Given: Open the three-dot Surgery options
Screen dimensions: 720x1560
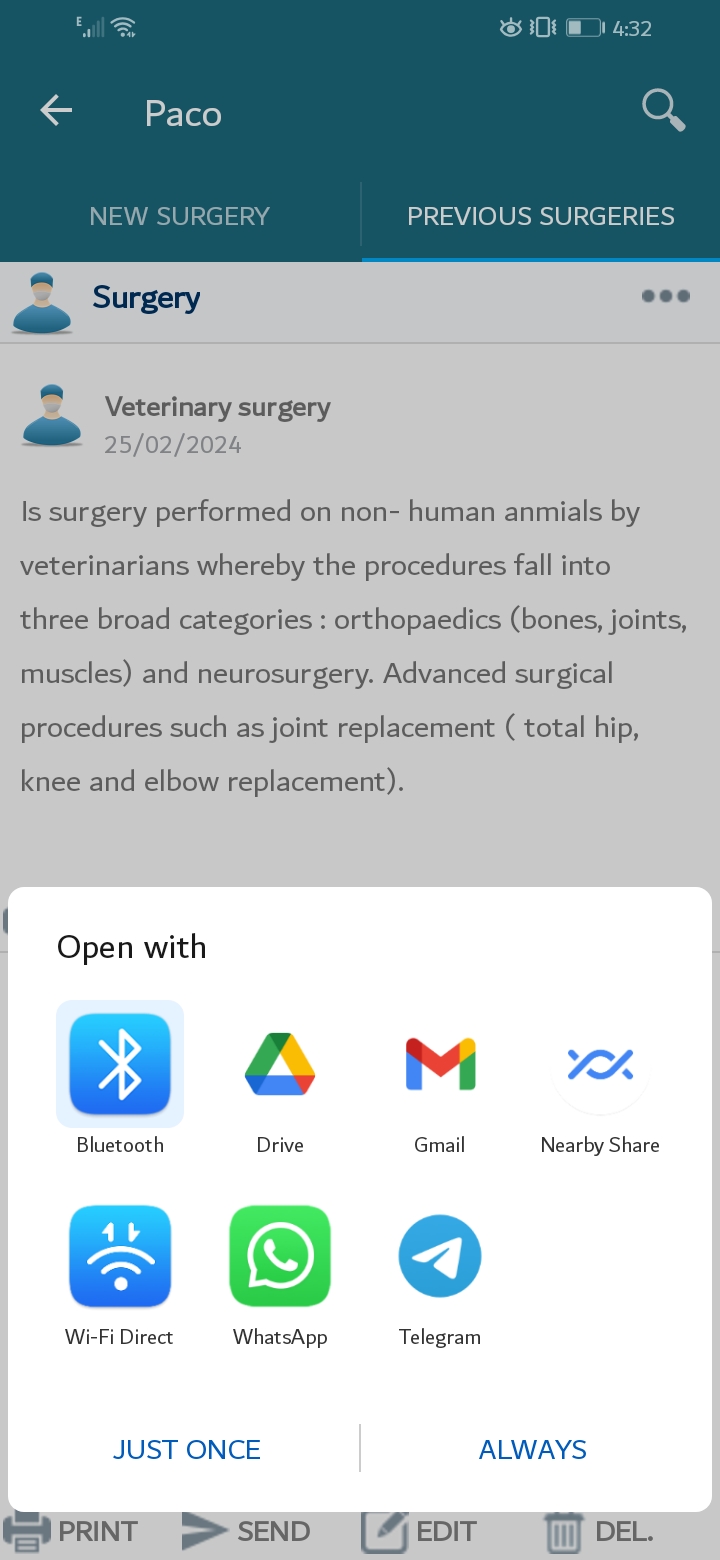Looking at the screenshot, I should pyautogui.click(x=666, y=296).
